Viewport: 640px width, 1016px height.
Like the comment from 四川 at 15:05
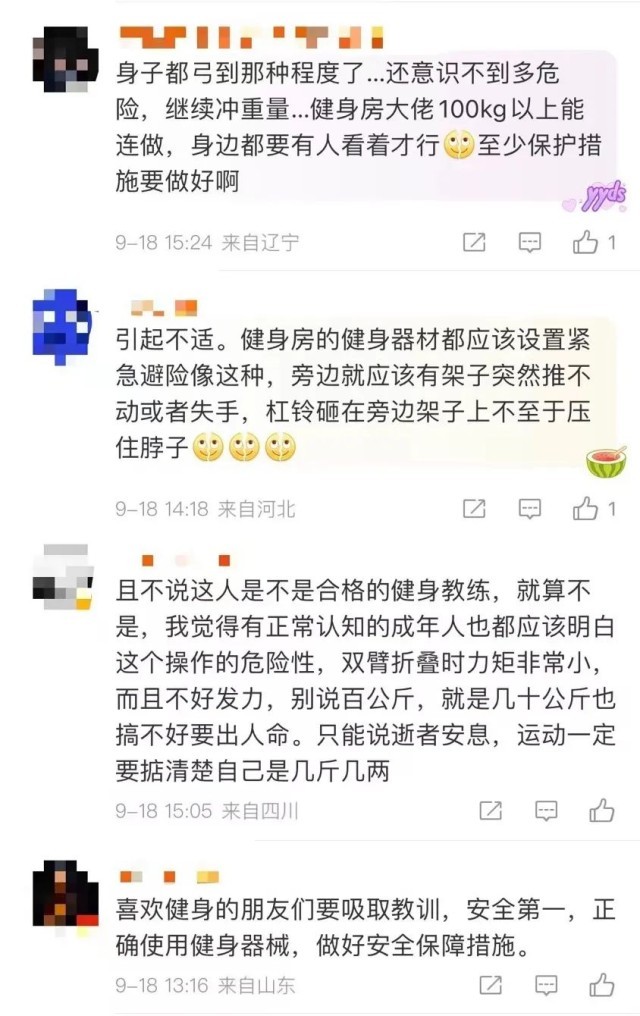(x=601, y=809)
